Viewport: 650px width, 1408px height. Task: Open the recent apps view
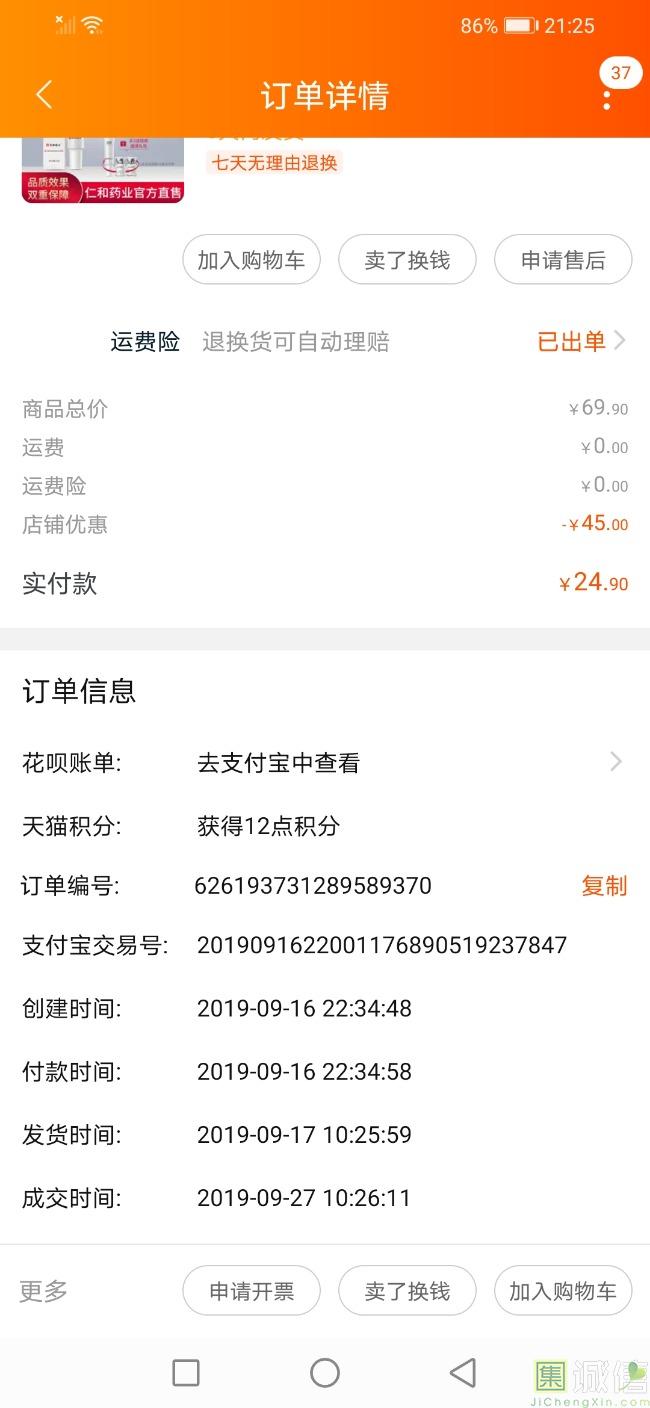pos(186,1373)
